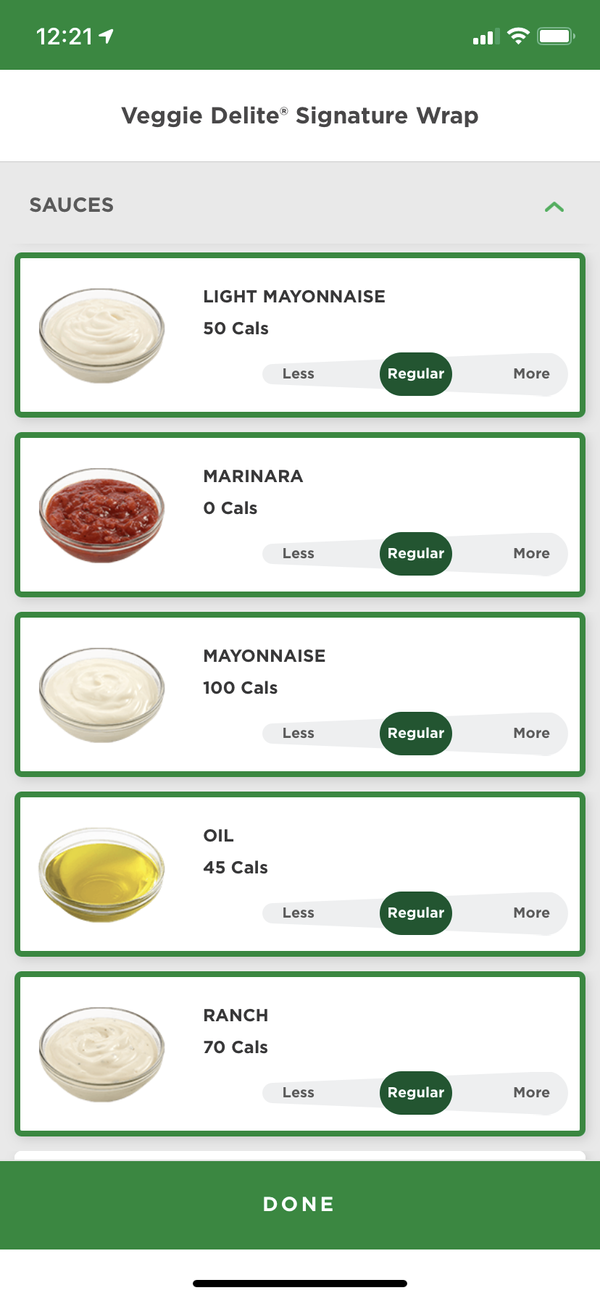Collapse the Sauces section chevron
Screen dimensions: 600x1299
pos(554,207)
